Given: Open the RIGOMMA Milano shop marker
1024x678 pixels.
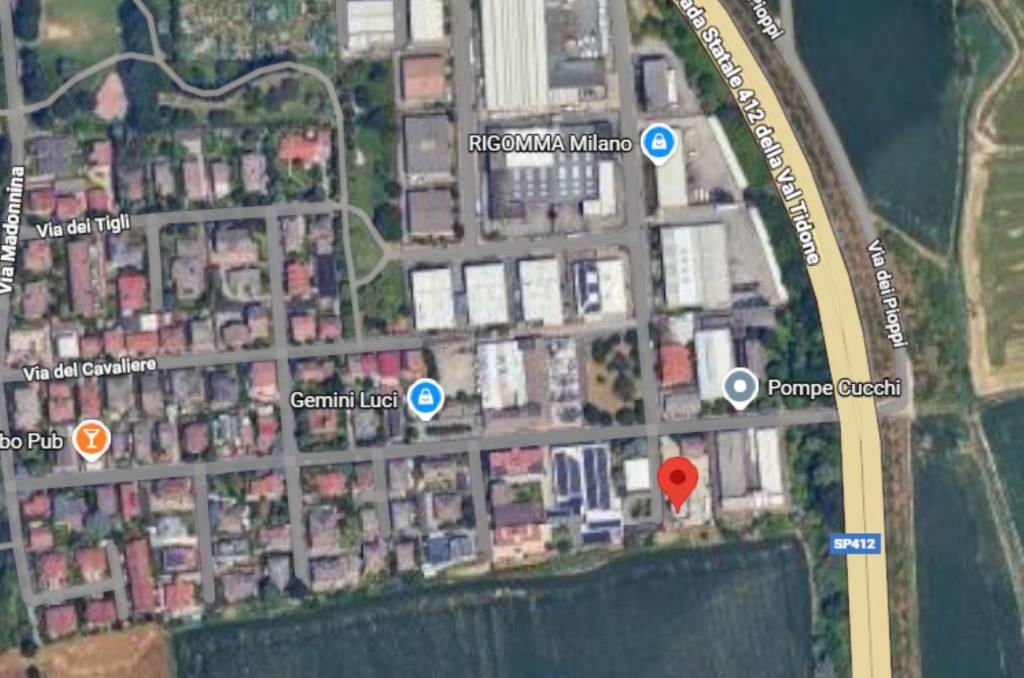Looking at the screenshot, I should (x=658, y=144).
